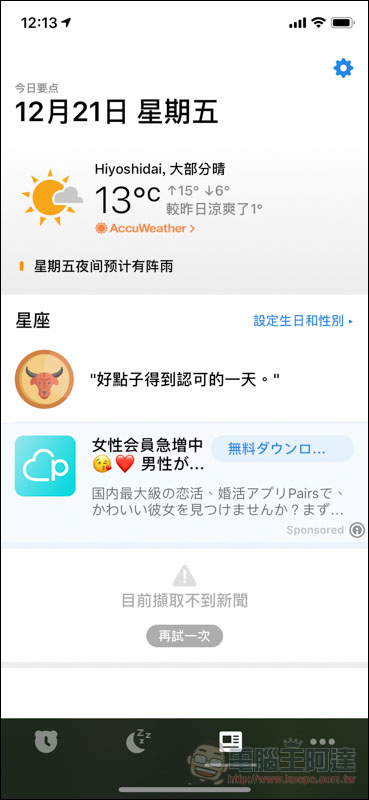Viewport: 369px width, 800px height.
Task: Open the Taurus horoscope card
Action: (x=184, y=379)
